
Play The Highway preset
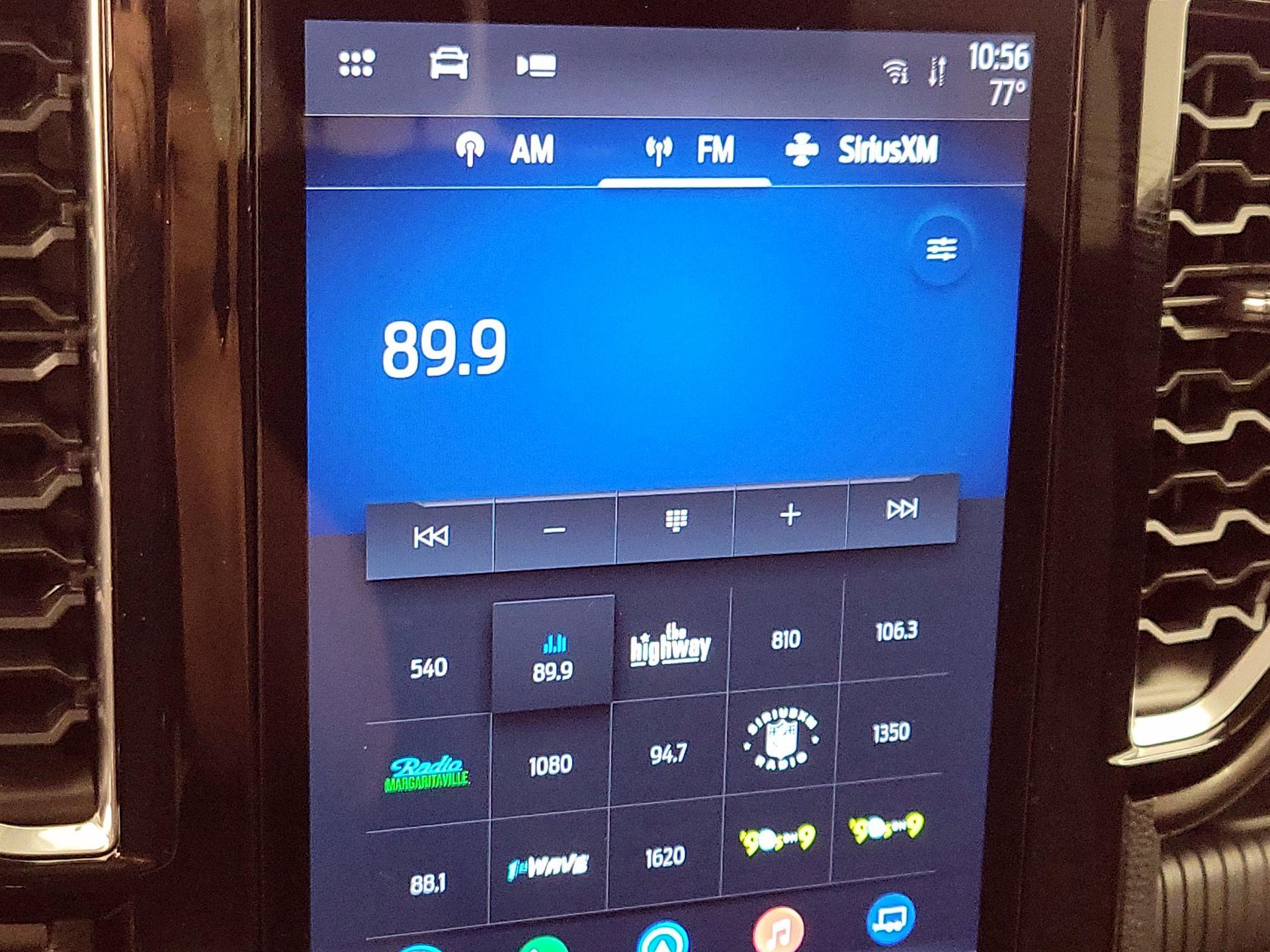click(670, 645)
